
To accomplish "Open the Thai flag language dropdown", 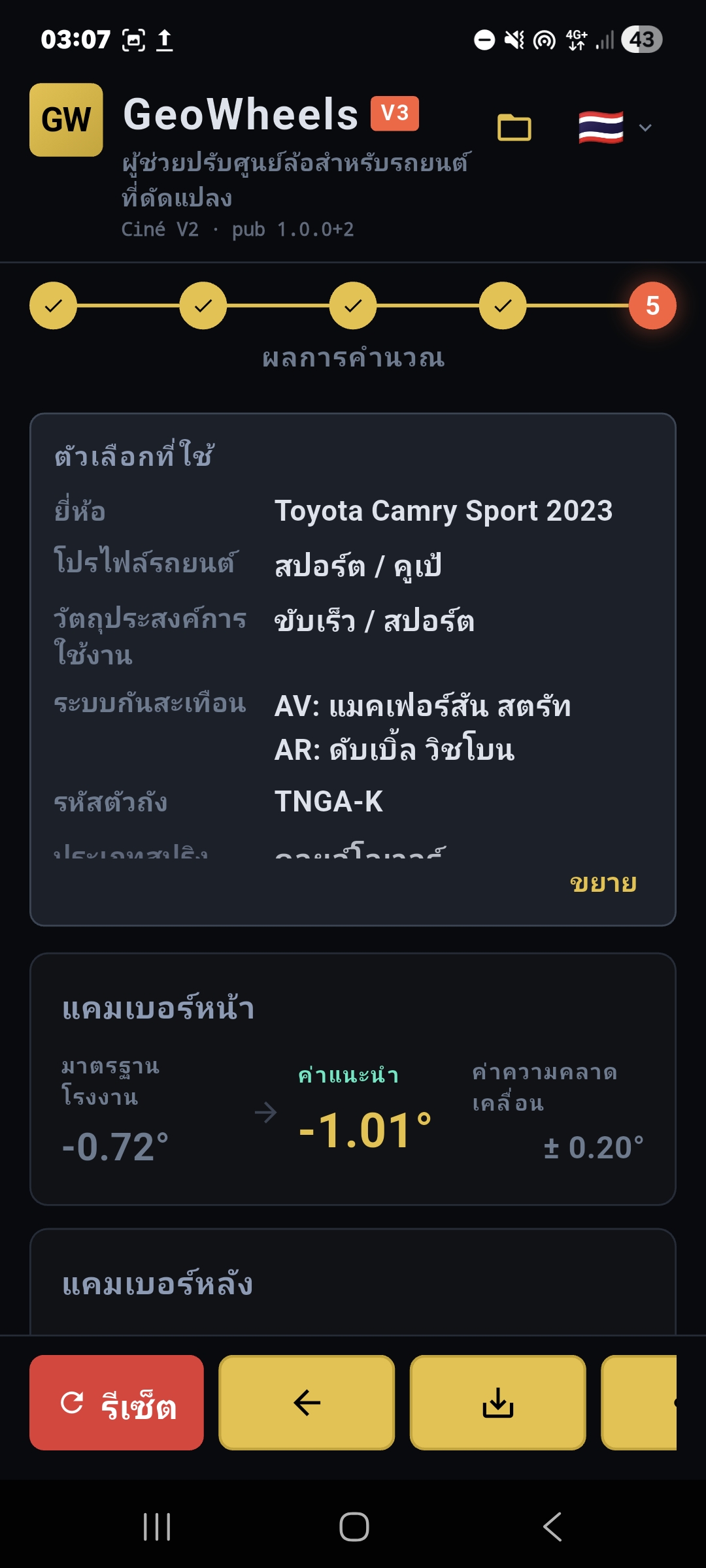I will pyautogui.click(x=614, y=127).
